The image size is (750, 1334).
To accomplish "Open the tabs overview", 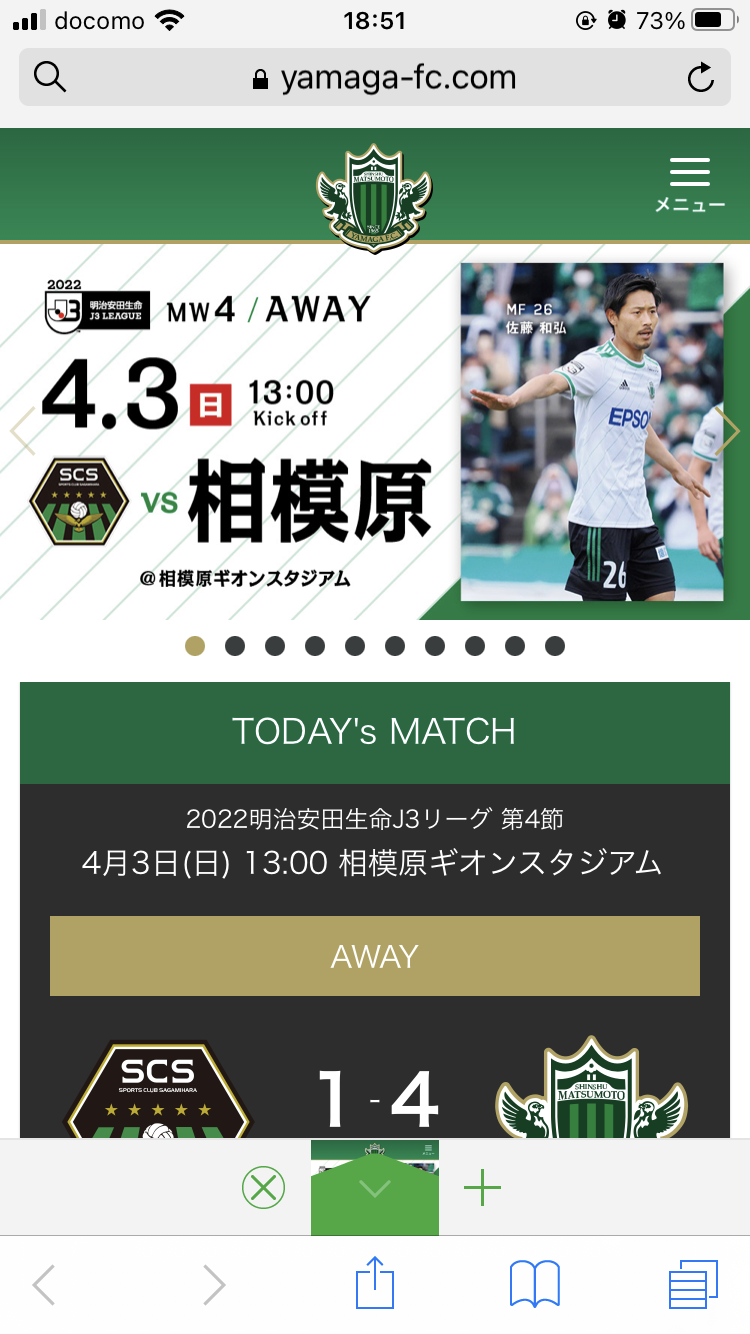I will click(x=693, y=1284).
